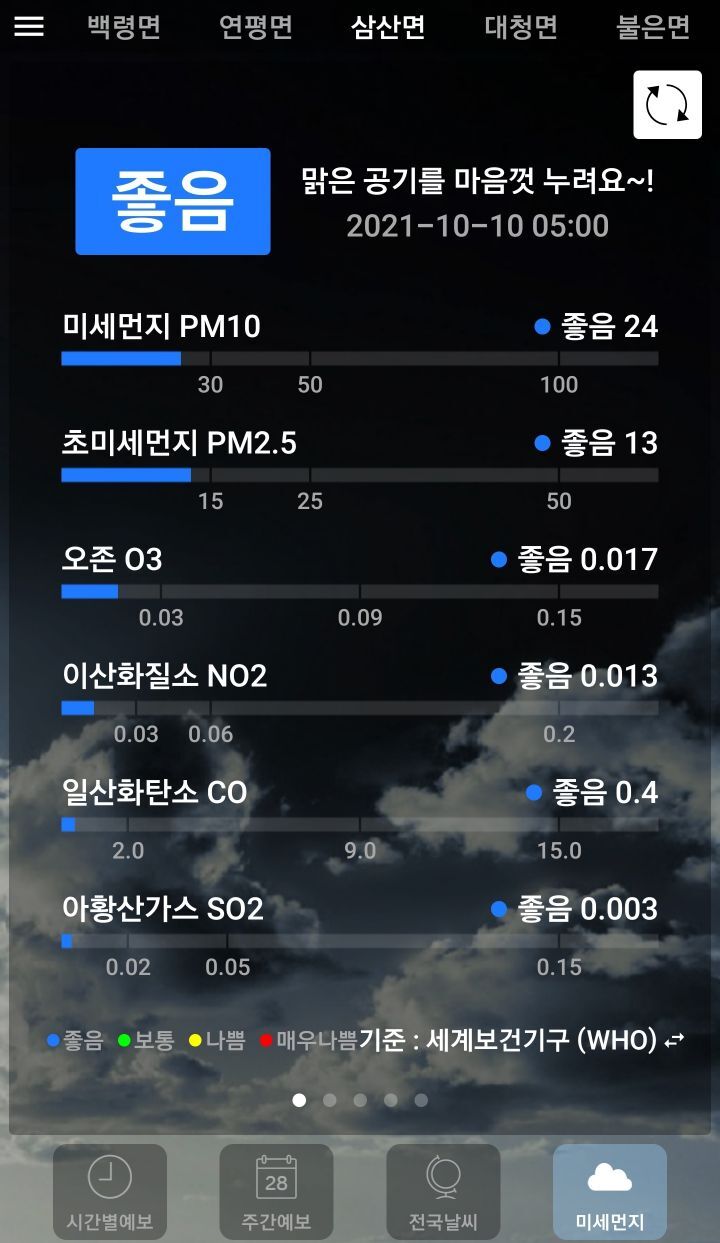Go to 전국날씨 nationwide weather

(443, 1192)
